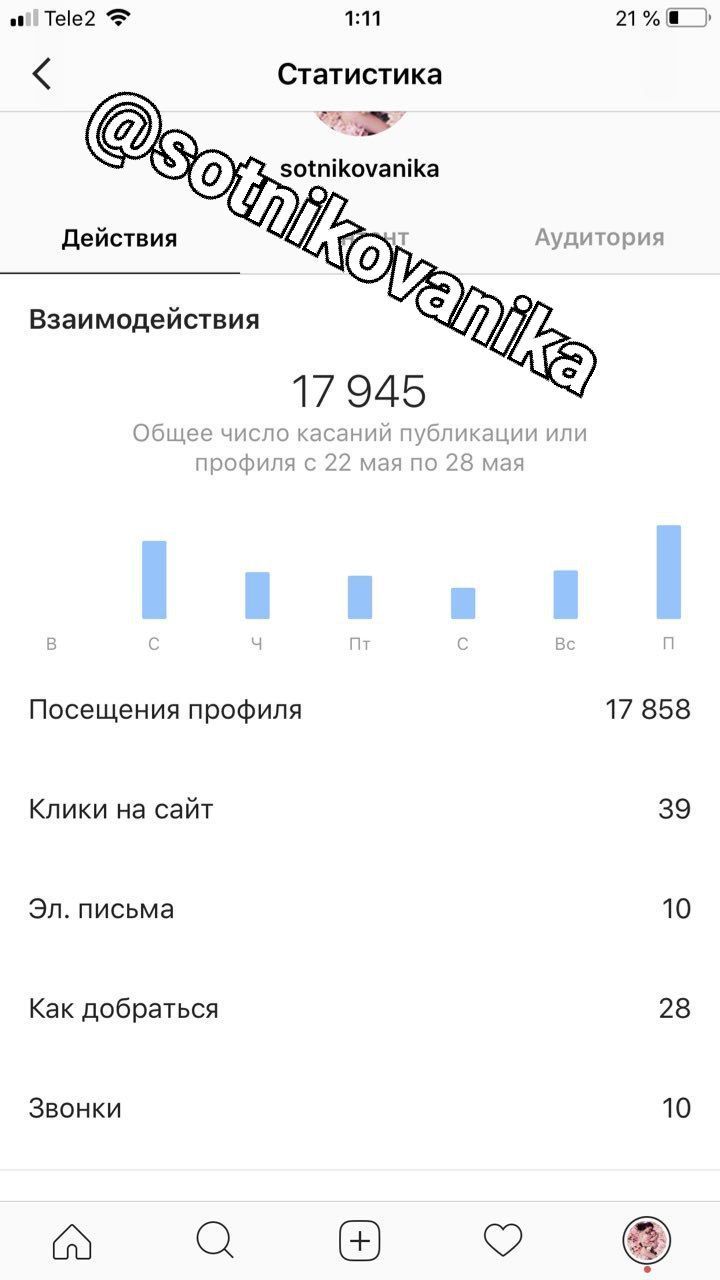Image resolution: width=720 pixels, height=1280 pixels.
Task: Go back from Статистика screen
Action: click(x=42, y=74)
